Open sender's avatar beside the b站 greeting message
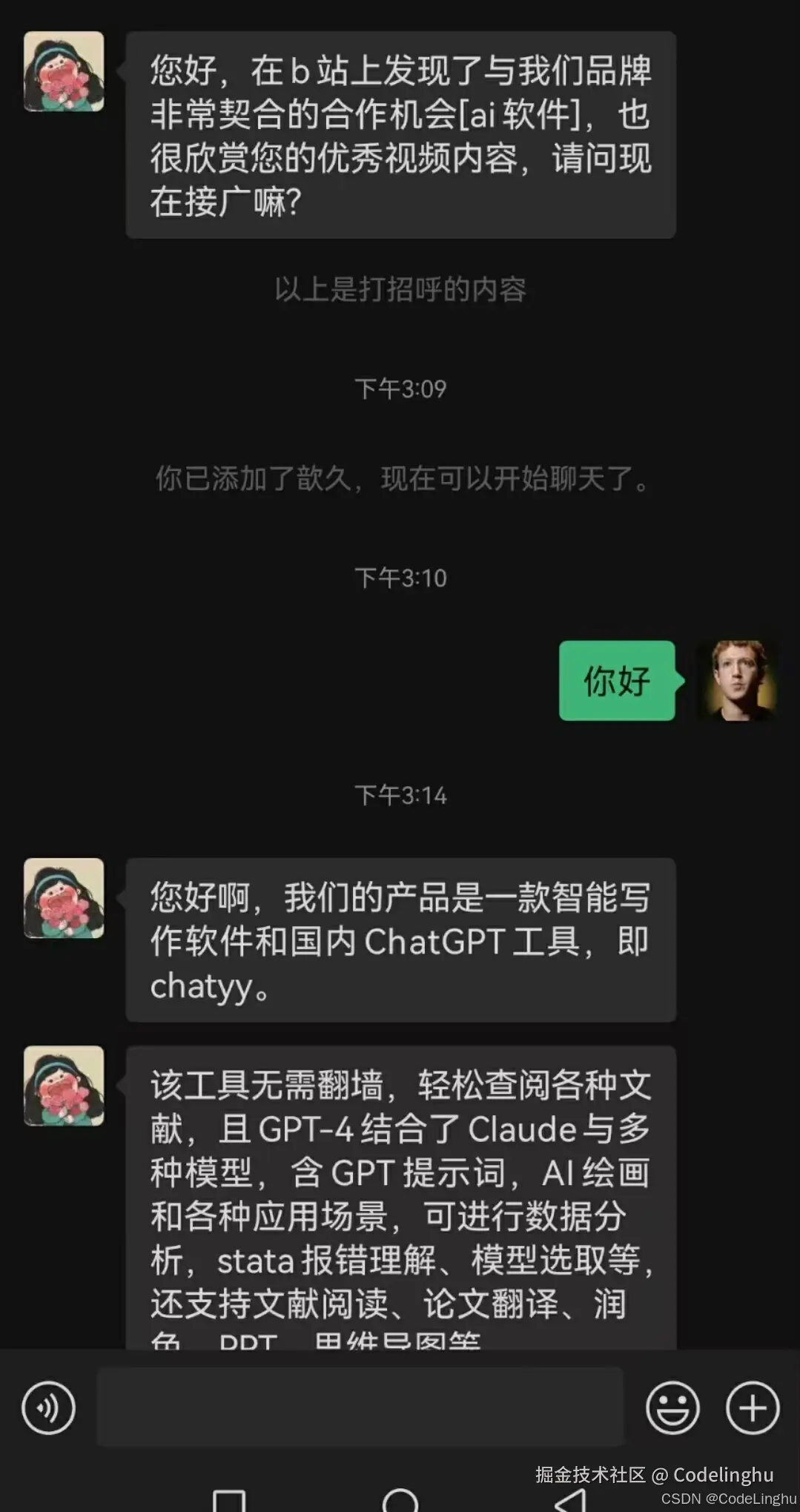 click(x=64, y=72)
